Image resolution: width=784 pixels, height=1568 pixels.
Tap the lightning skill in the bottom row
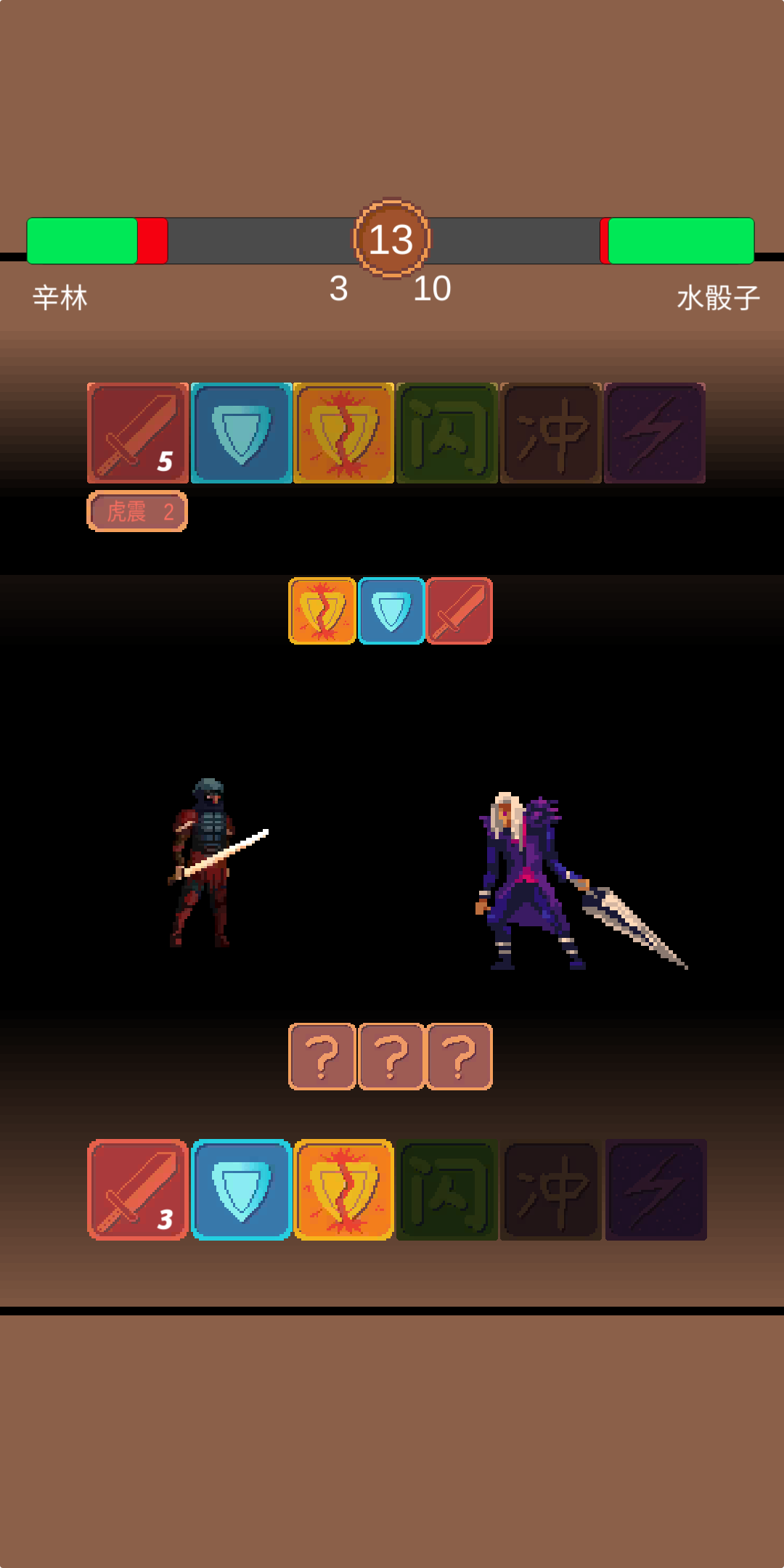tap(655, 1189)
